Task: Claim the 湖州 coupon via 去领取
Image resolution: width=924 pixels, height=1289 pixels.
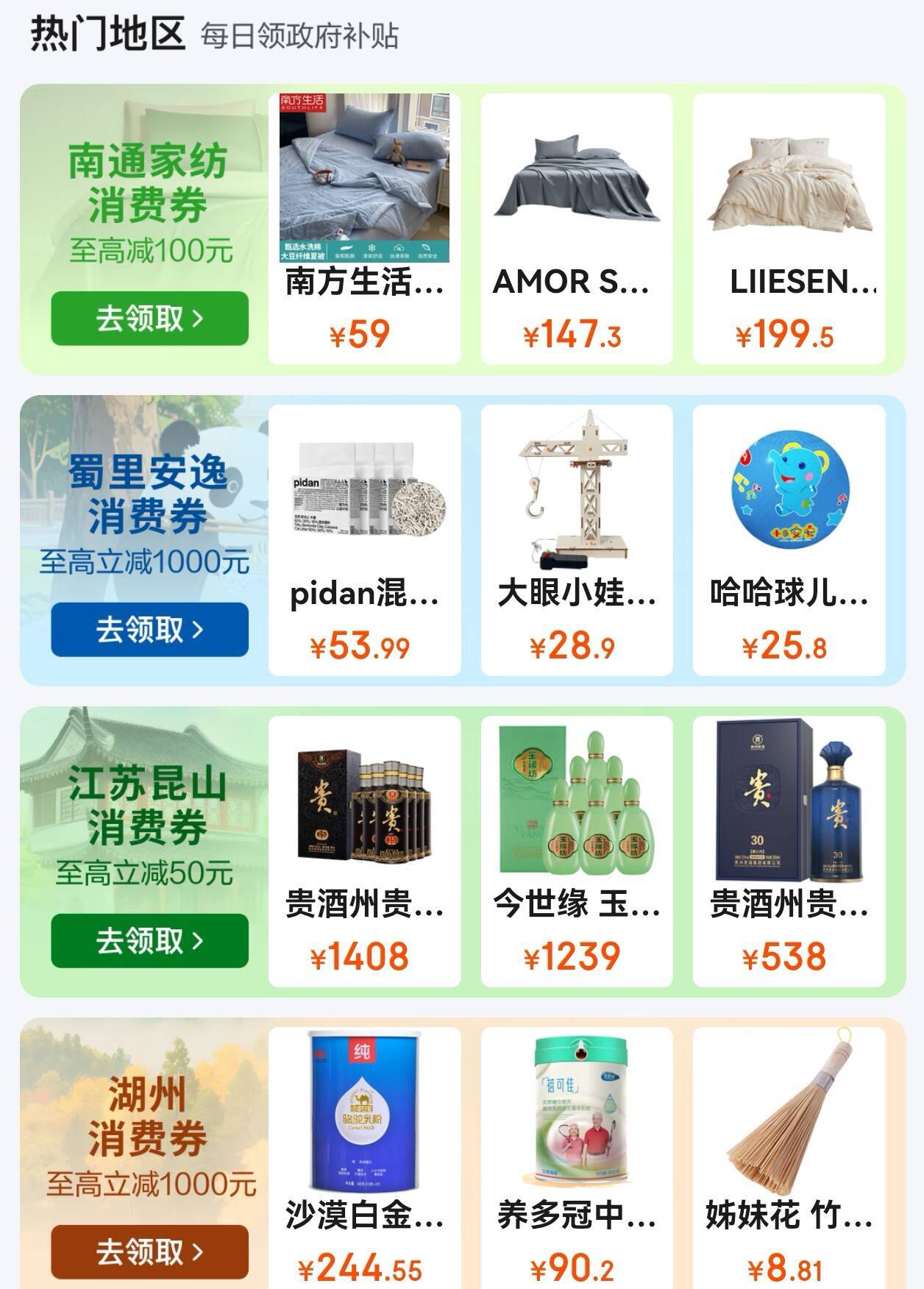Action: tap(149, 1251)
